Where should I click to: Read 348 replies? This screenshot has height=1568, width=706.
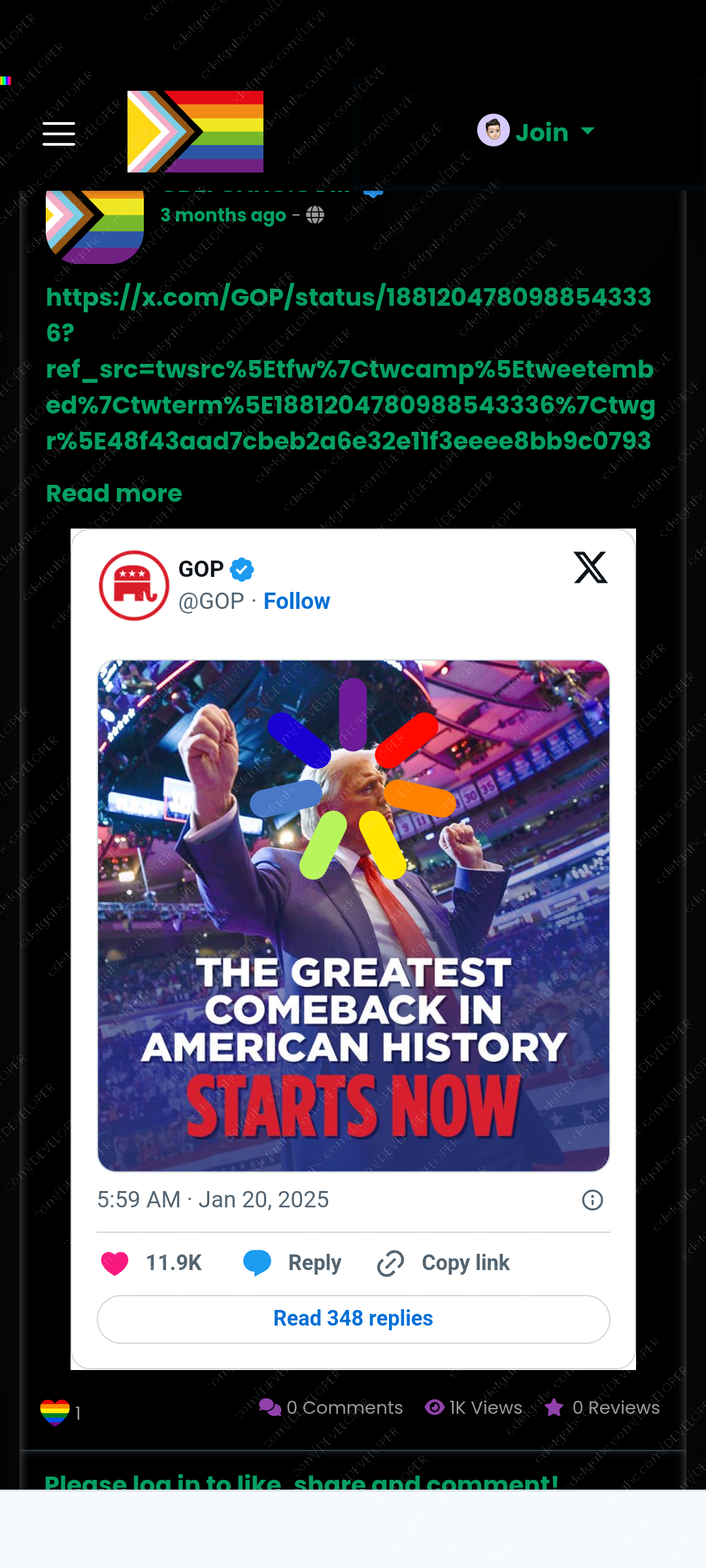(x=353, y=1318)
